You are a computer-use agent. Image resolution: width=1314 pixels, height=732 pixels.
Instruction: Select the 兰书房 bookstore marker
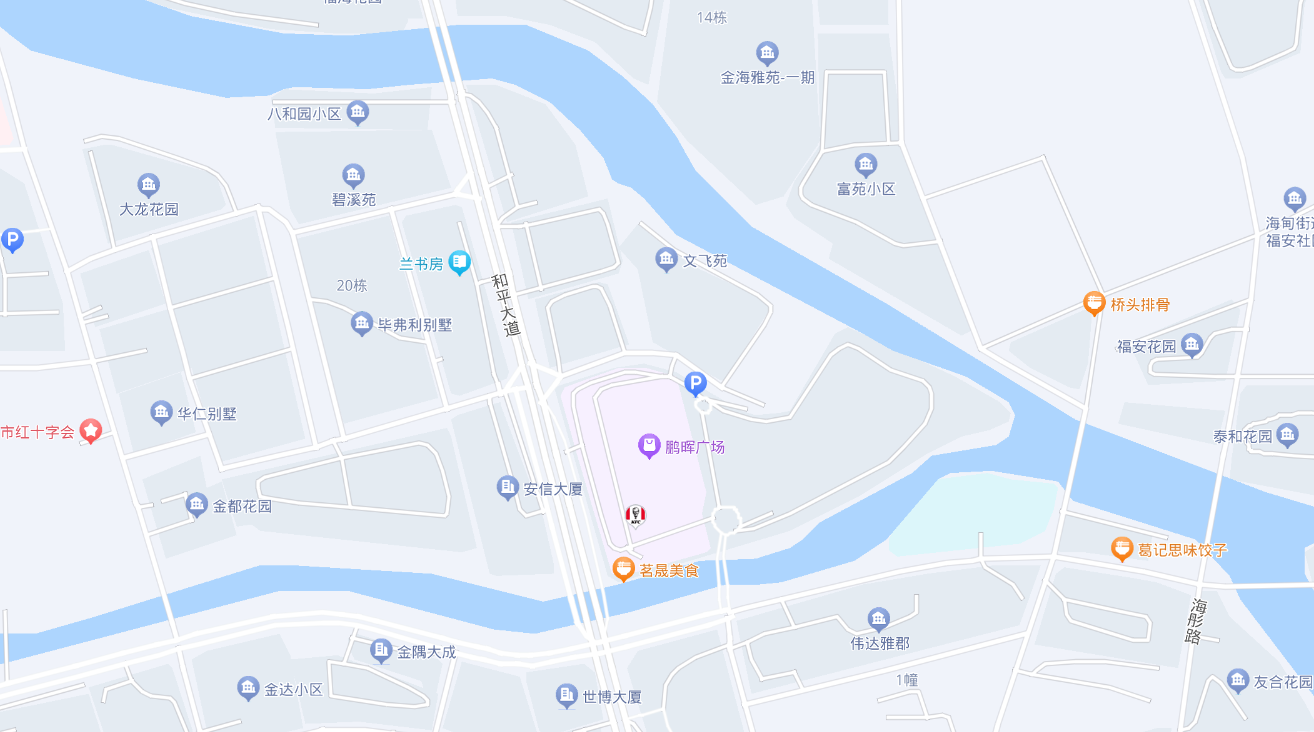(459, 263)
